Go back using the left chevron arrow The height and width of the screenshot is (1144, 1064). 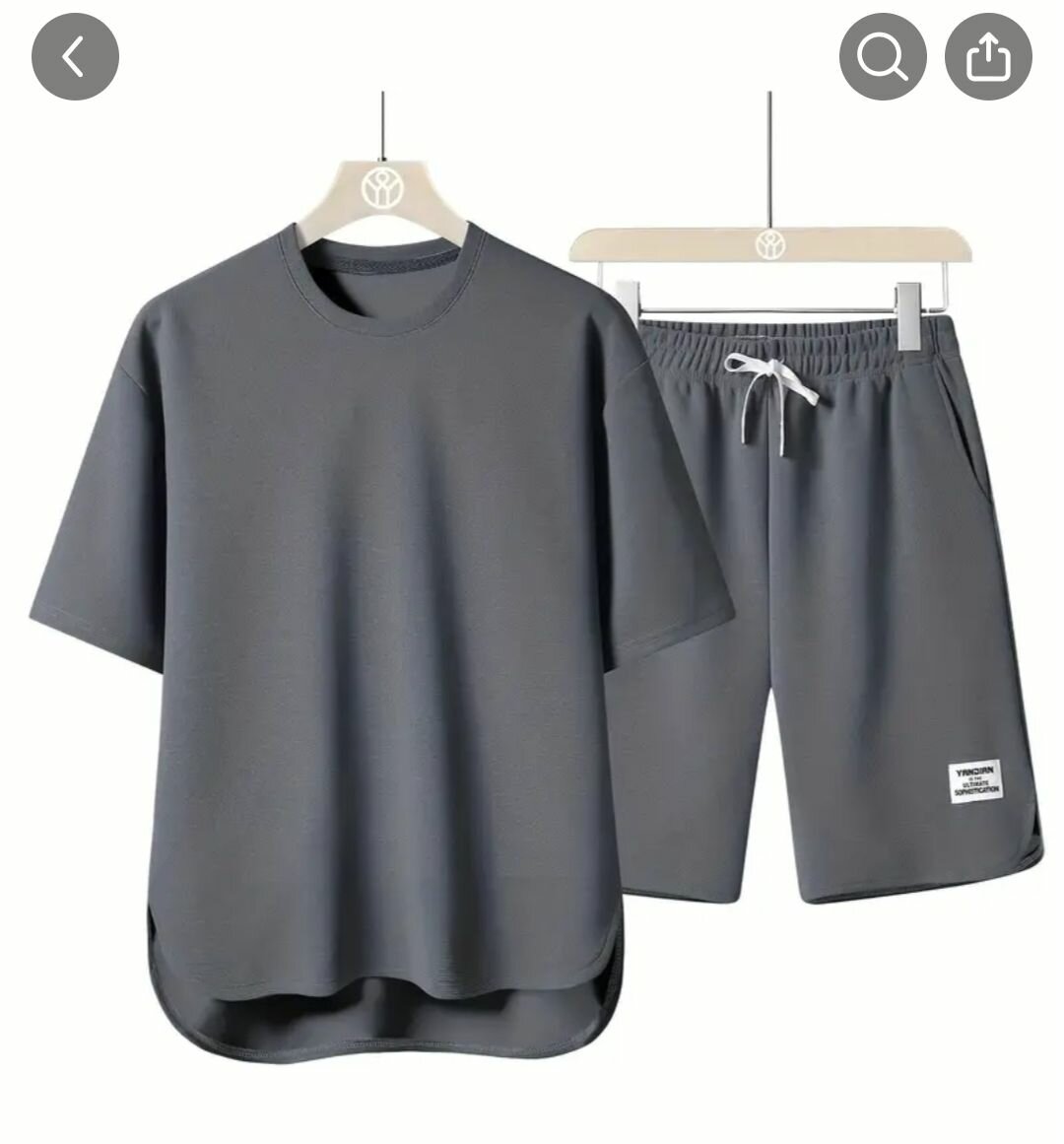click(x=75, y=56)
